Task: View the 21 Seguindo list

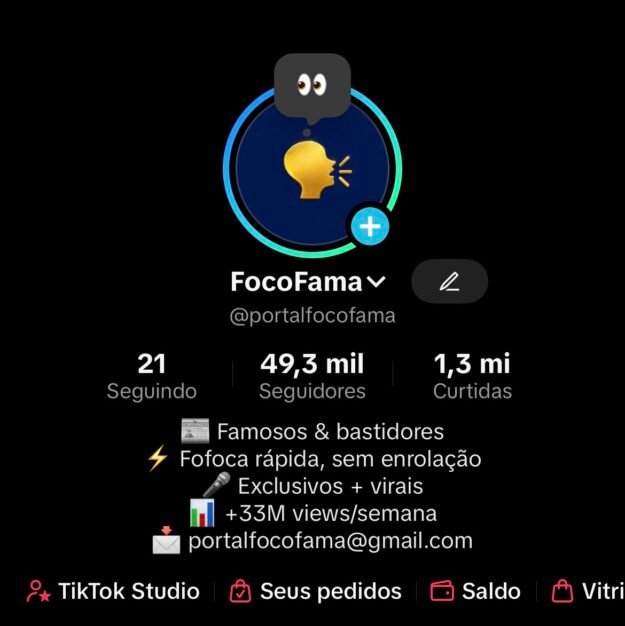Action: [x=152, y=376]
